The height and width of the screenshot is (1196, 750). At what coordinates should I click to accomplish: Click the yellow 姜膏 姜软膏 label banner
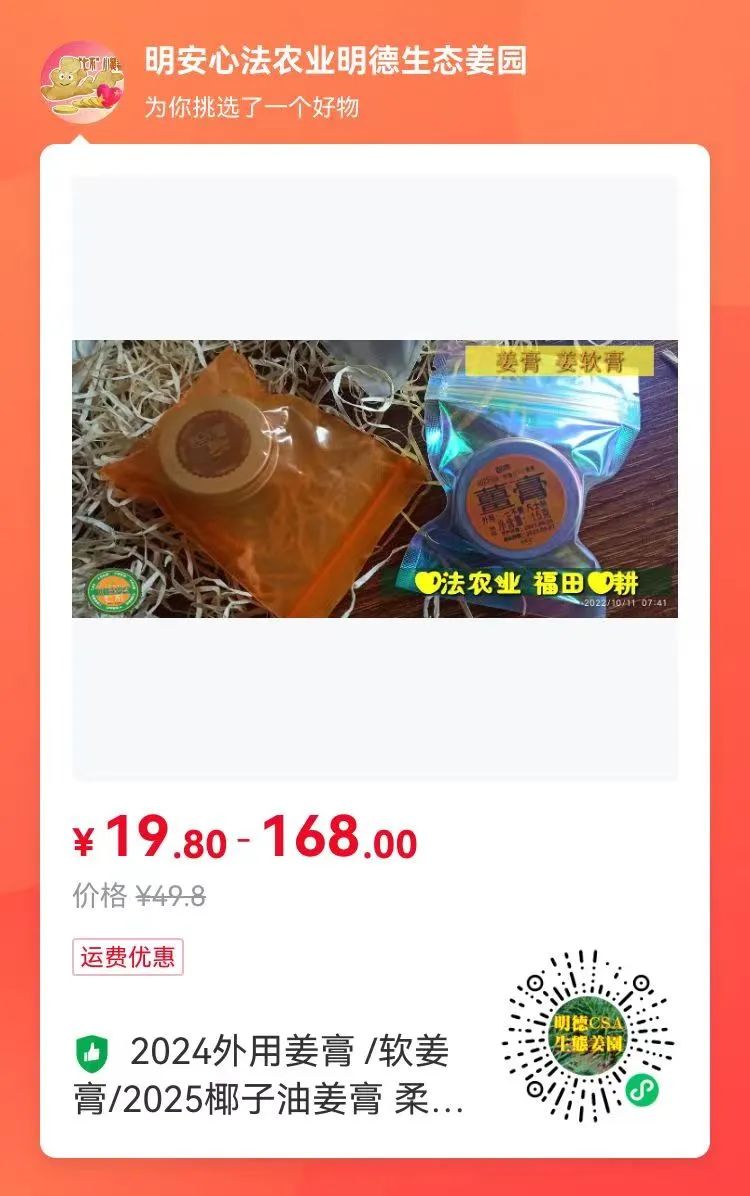[x=558, y=363]
